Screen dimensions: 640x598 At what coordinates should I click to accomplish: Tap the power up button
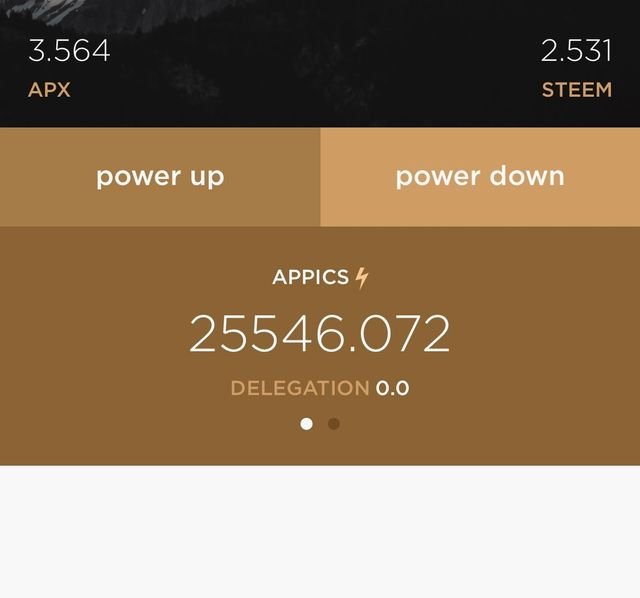(160, 177)
